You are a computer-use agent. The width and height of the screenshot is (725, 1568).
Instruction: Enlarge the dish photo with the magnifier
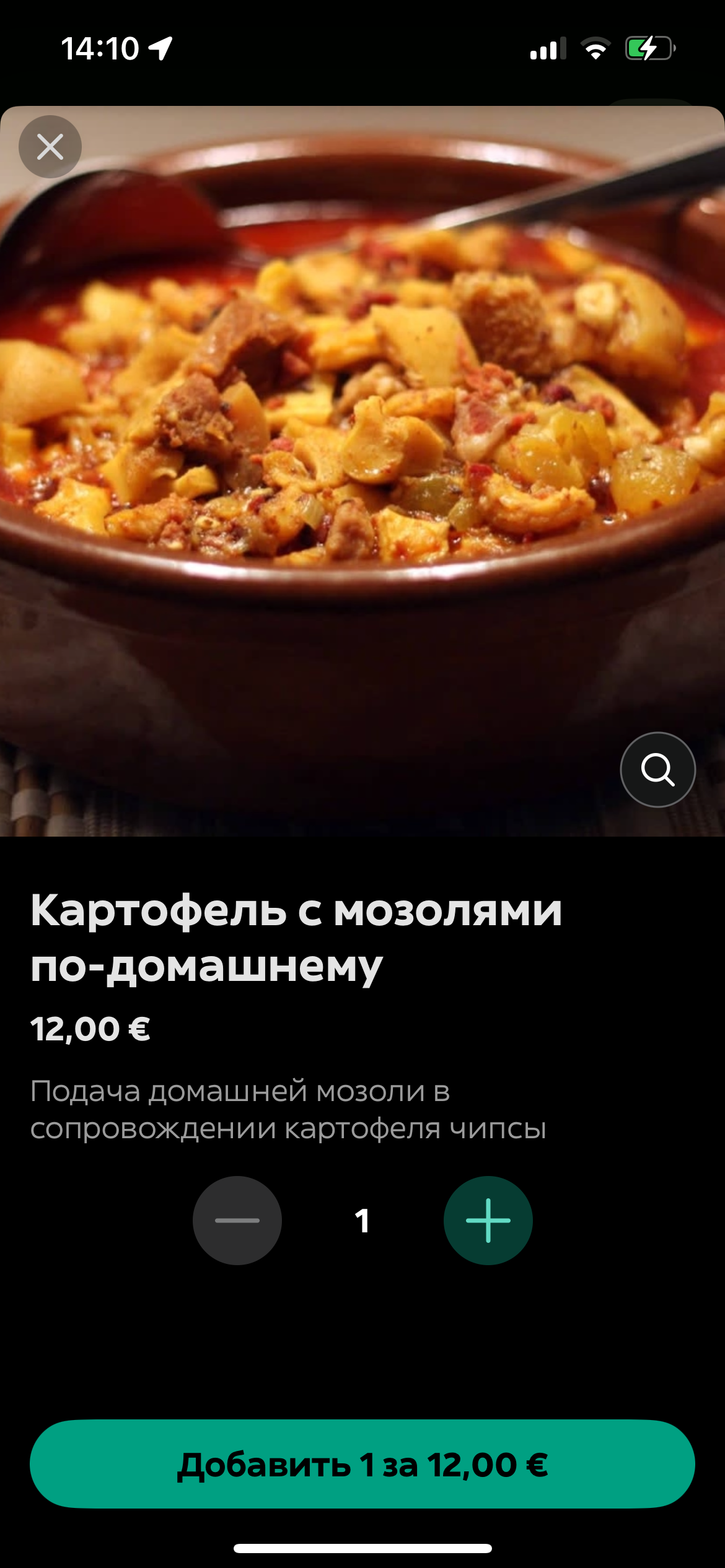(x=657, y=770)
